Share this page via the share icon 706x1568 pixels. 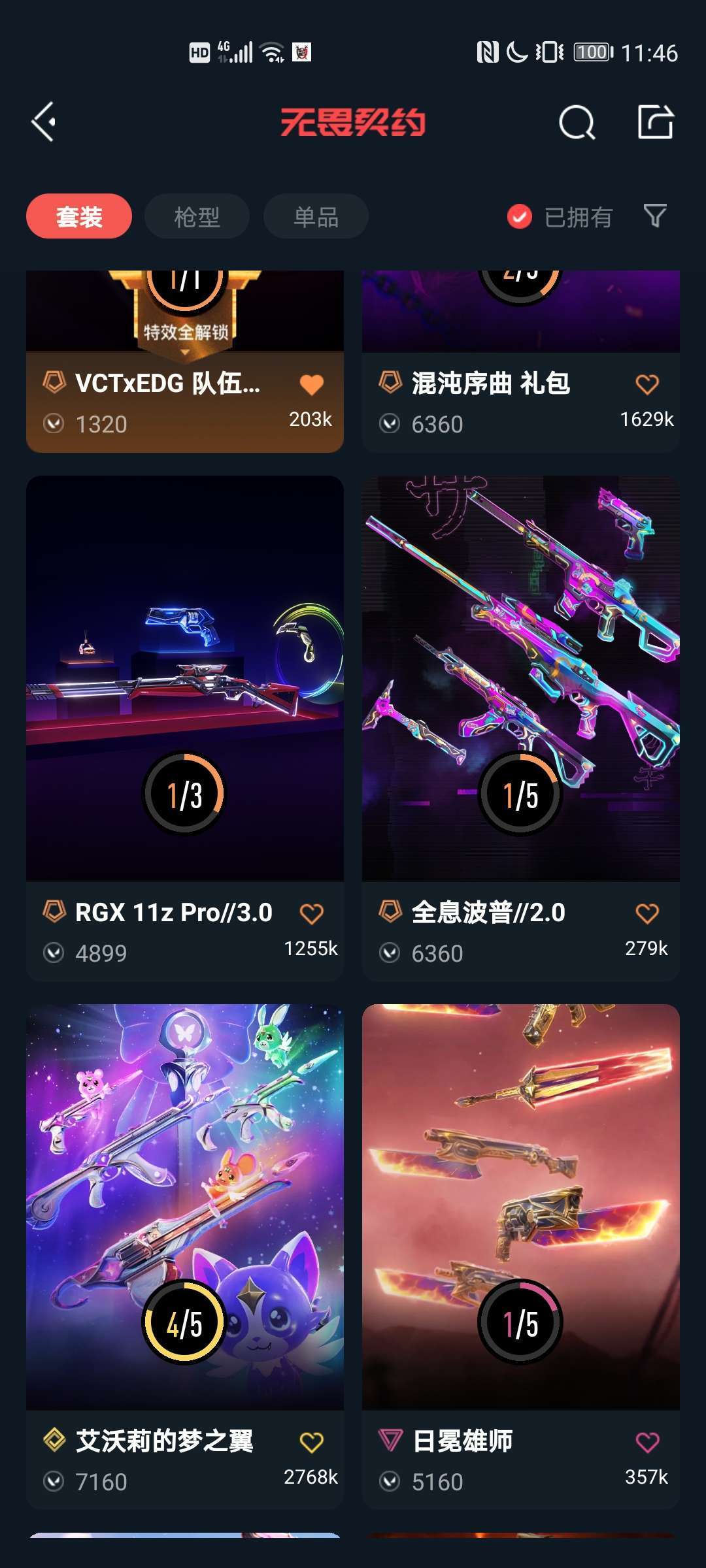(x=656, y=122)
